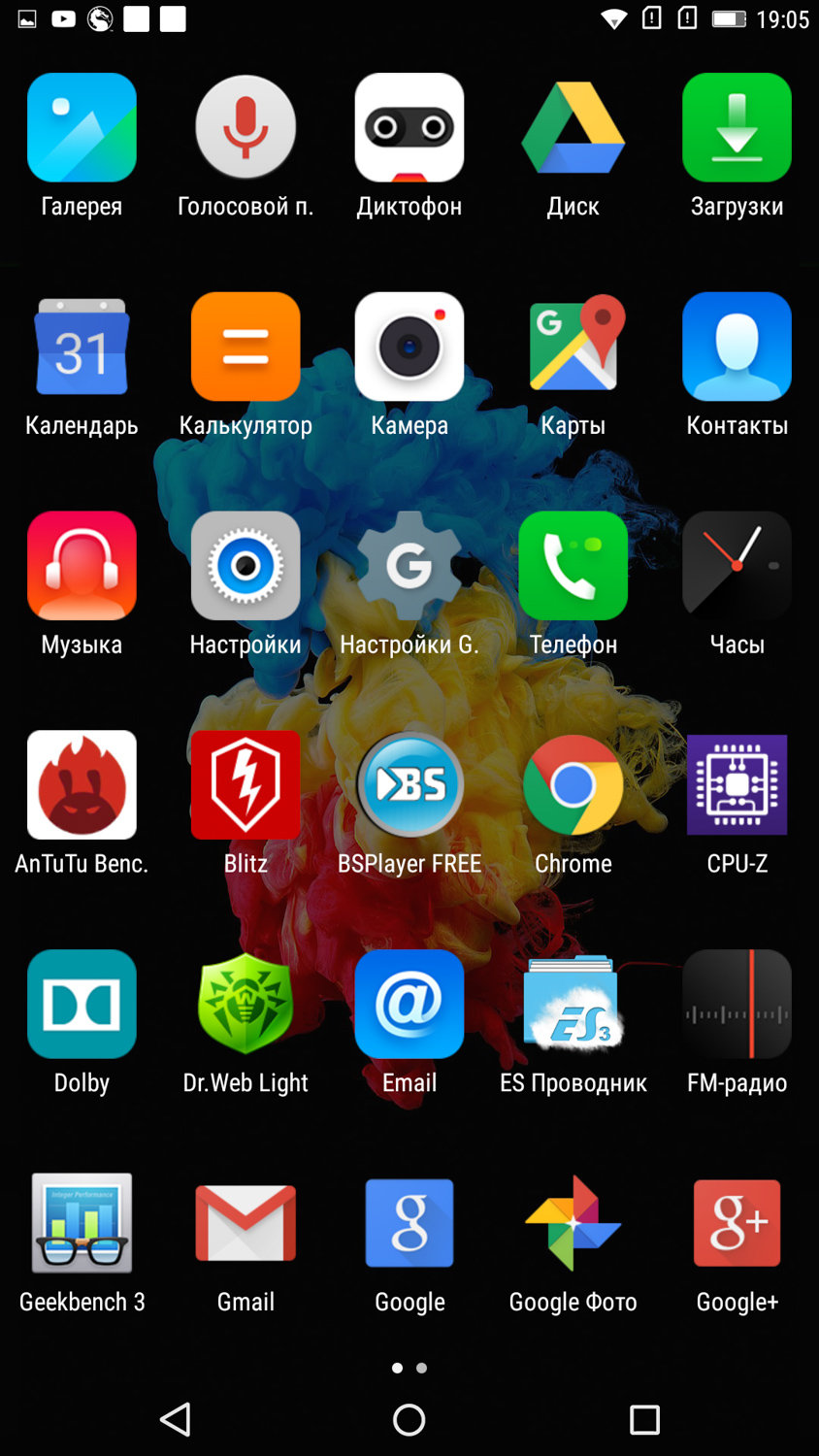Open the Контакты app

click(737, 347)
